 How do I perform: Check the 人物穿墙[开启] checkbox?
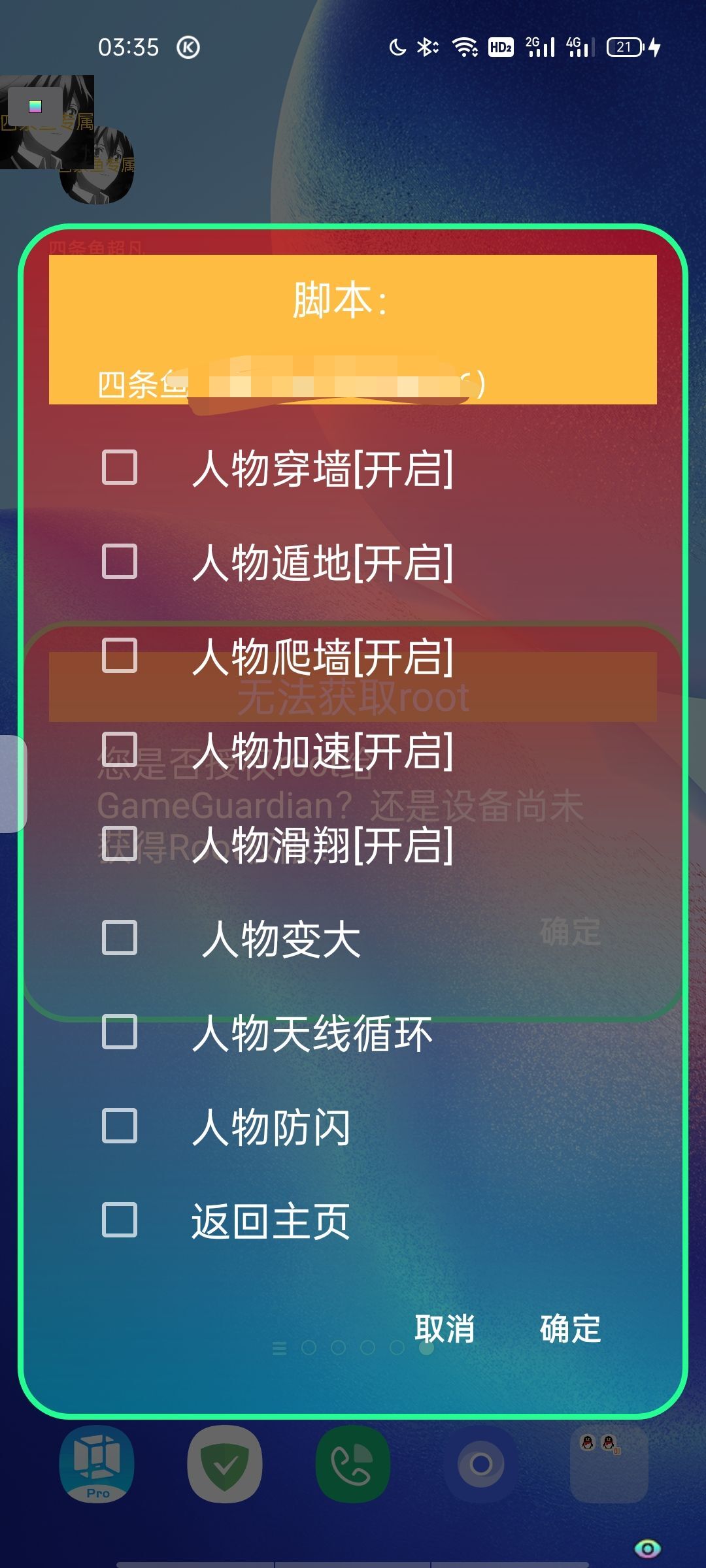(120, 467)
